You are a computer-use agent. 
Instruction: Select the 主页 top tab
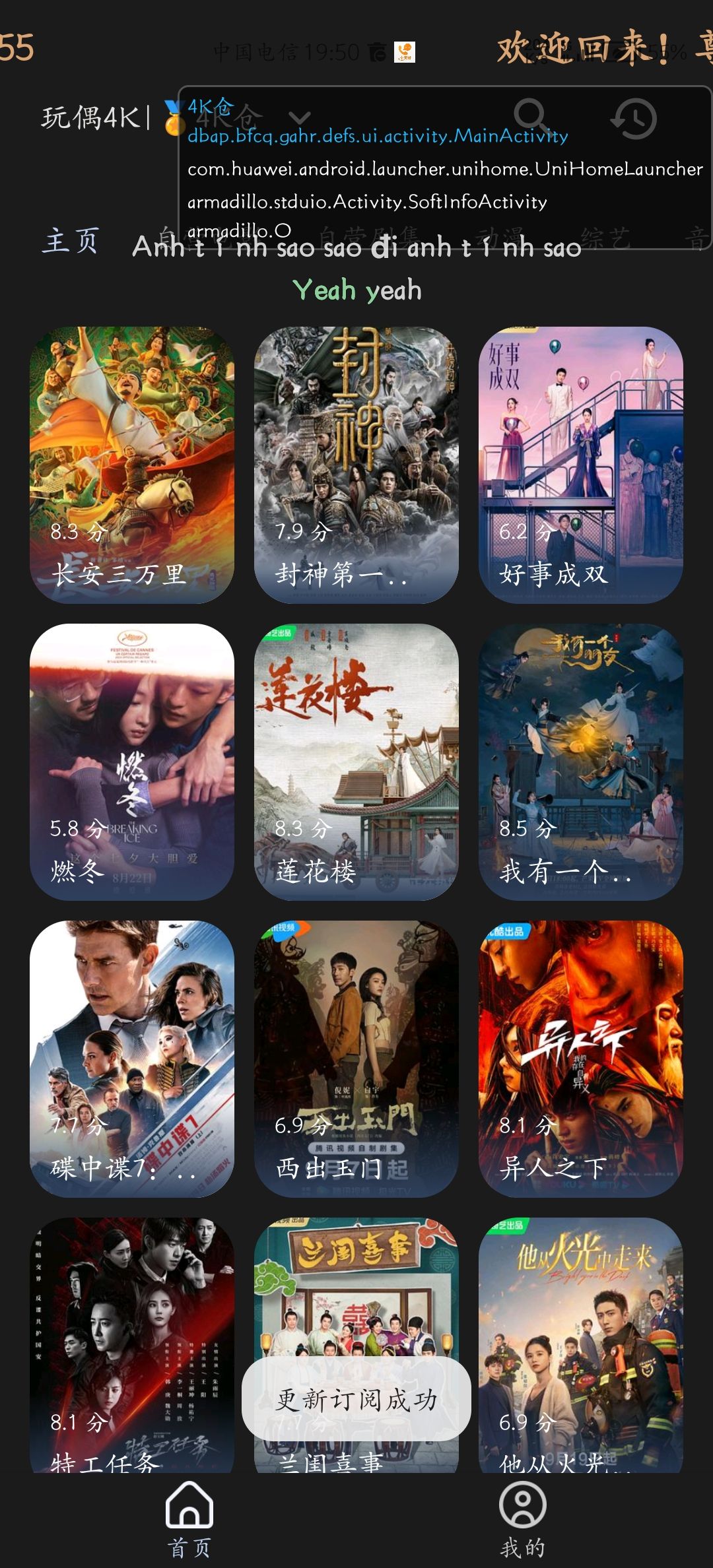(71, 241)
